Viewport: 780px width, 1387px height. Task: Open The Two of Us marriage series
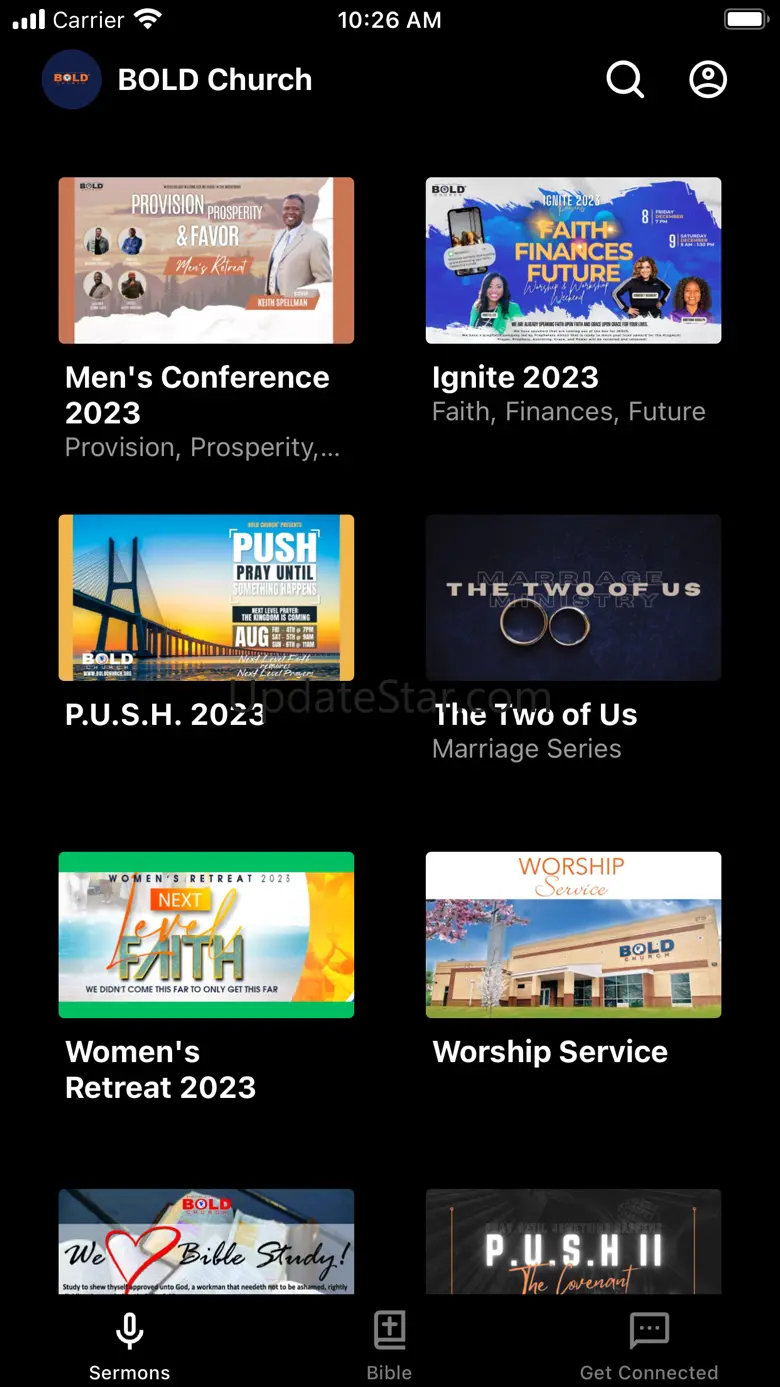click(573, 598)
